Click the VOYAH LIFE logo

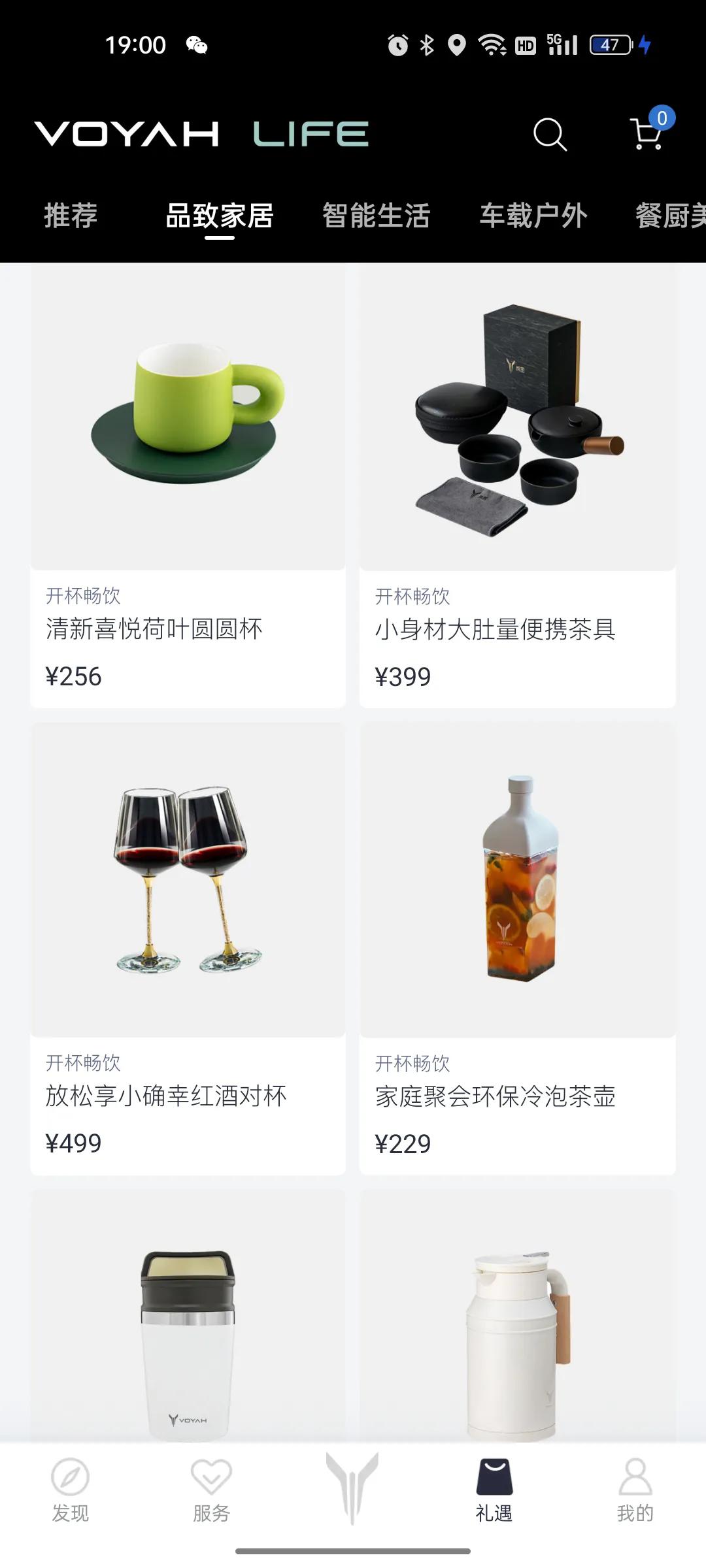[203, 134]
